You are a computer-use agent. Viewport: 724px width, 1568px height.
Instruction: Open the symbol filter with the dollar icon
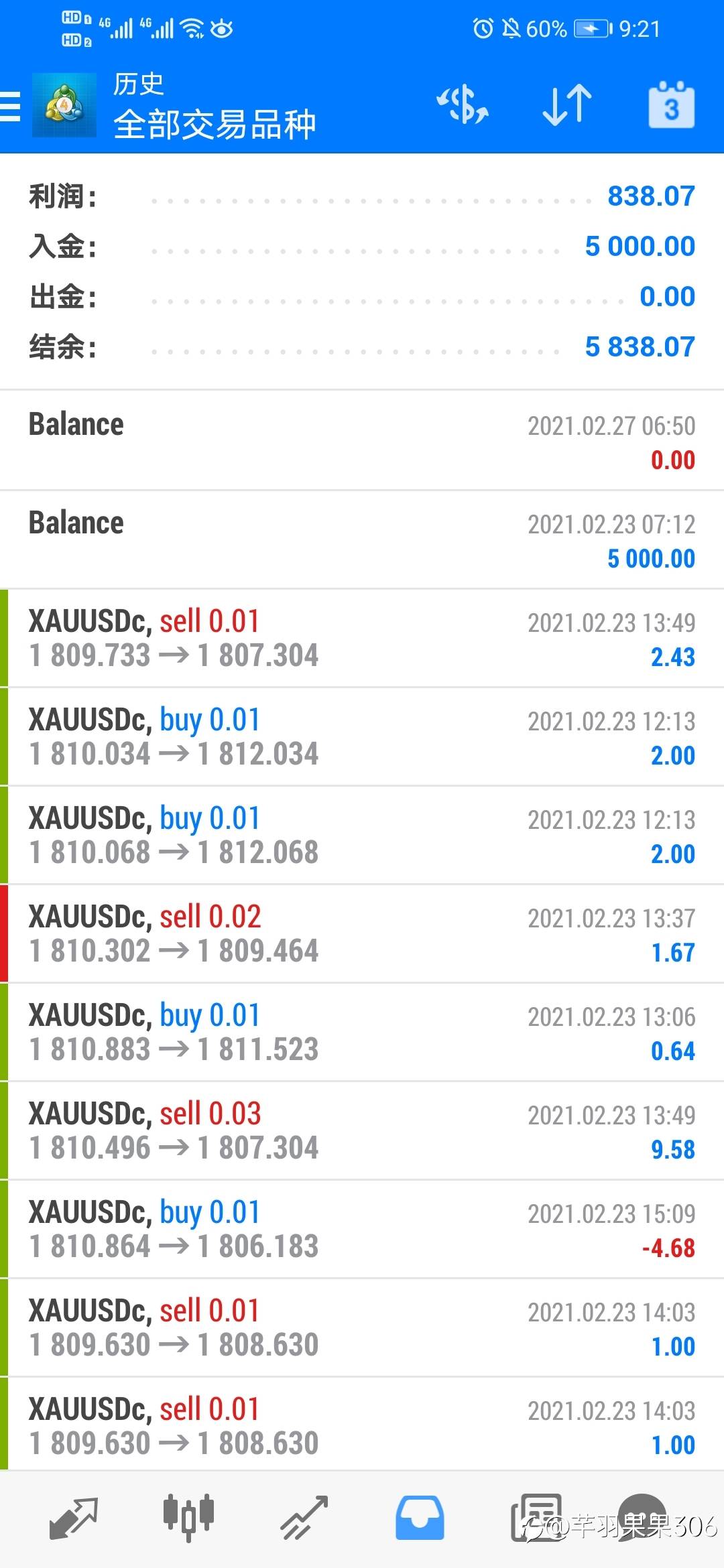tap(463, 105)
